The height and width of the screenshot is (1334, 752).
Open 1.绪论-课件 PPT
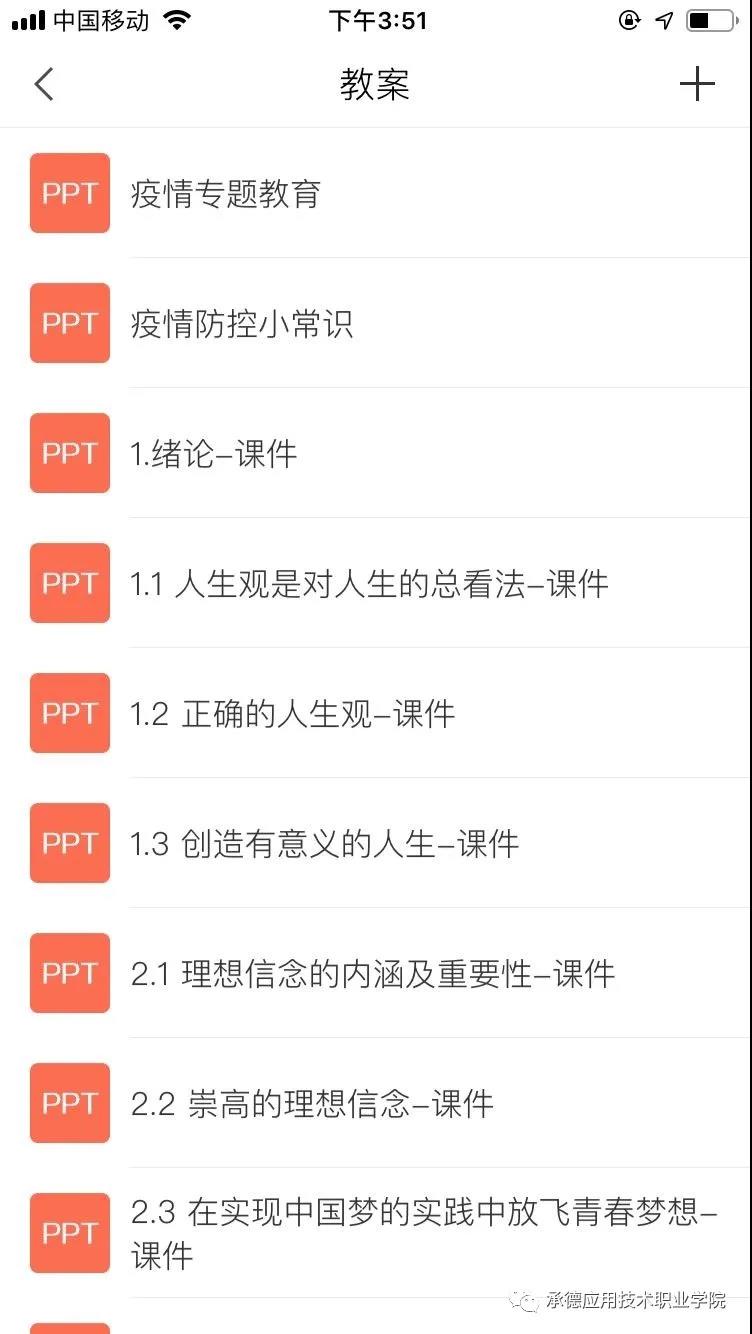[x=213, y=454]
